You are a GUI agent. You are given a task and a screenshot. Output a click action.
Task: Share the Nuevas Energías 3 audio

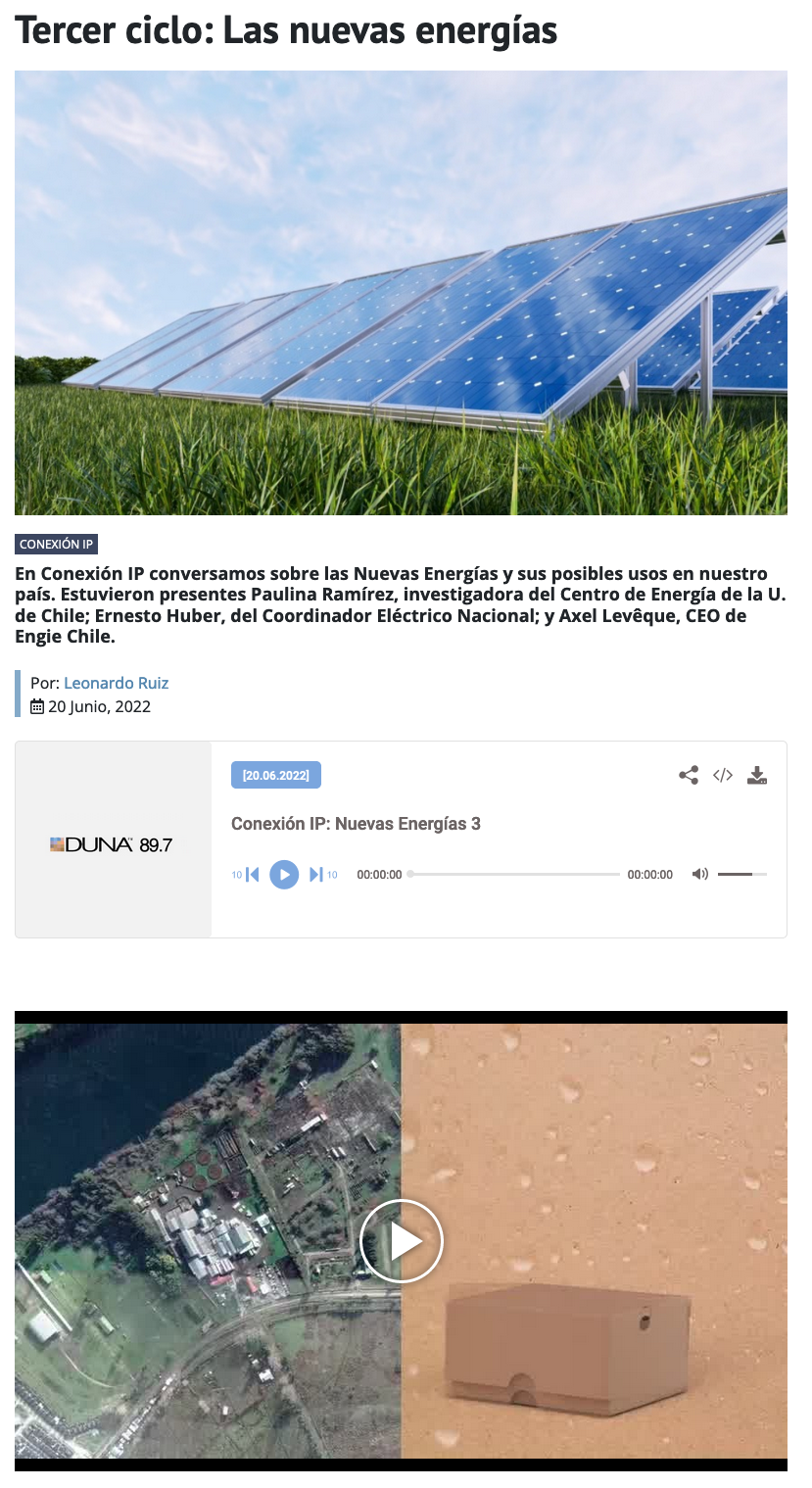pos(689,775)
